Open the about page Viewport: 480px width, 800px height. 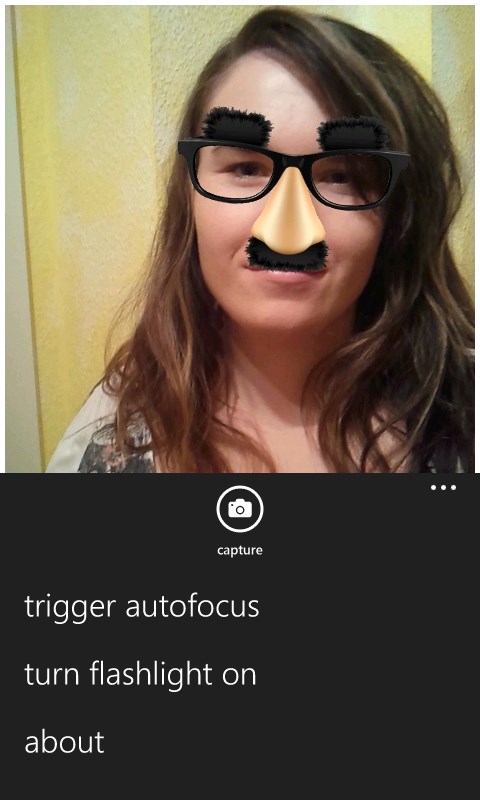[x=64, y=742]
